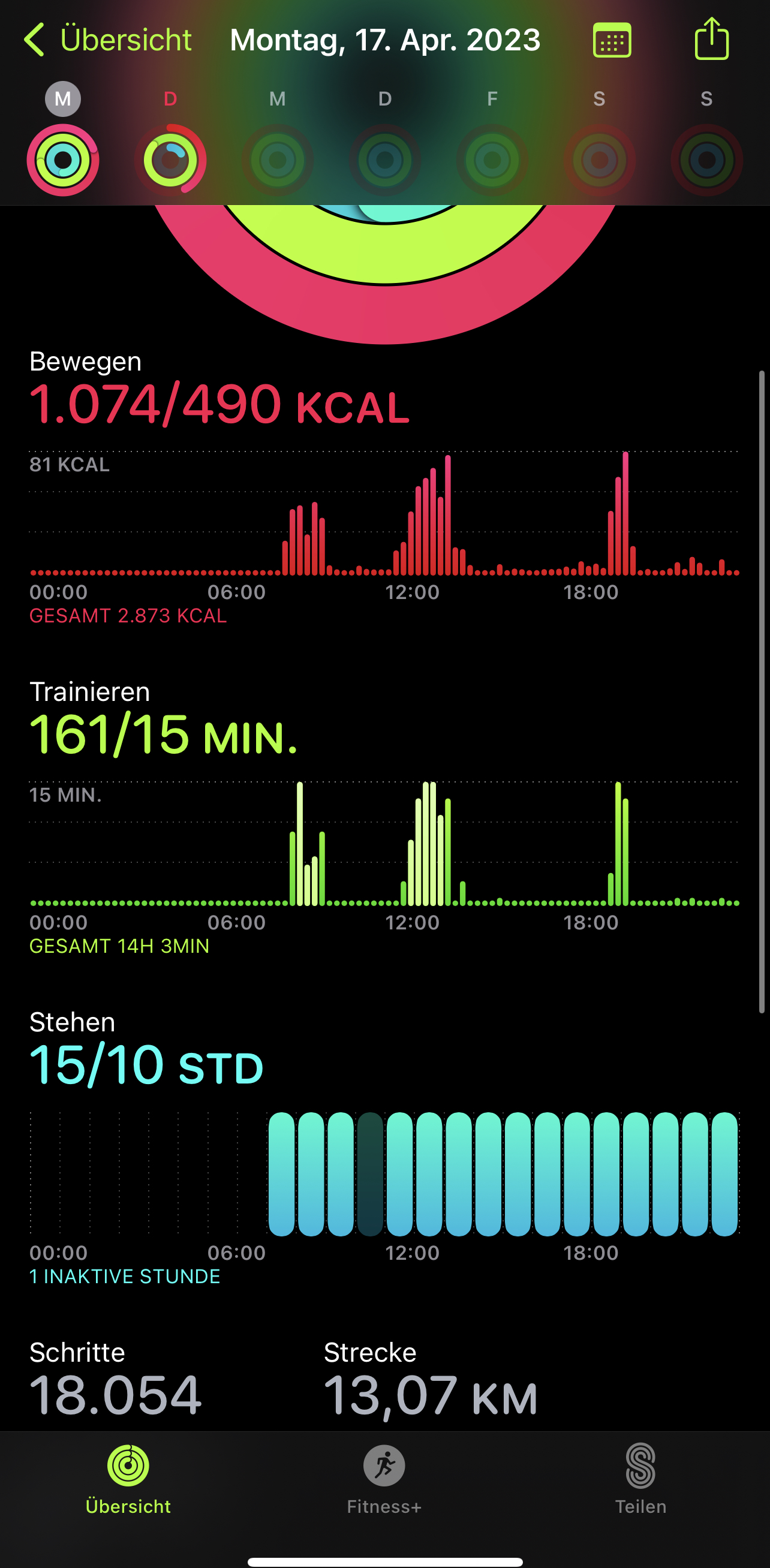Select Saturday's activity rings
Screen dimensions: 770x1568
(x=600, y=159)
